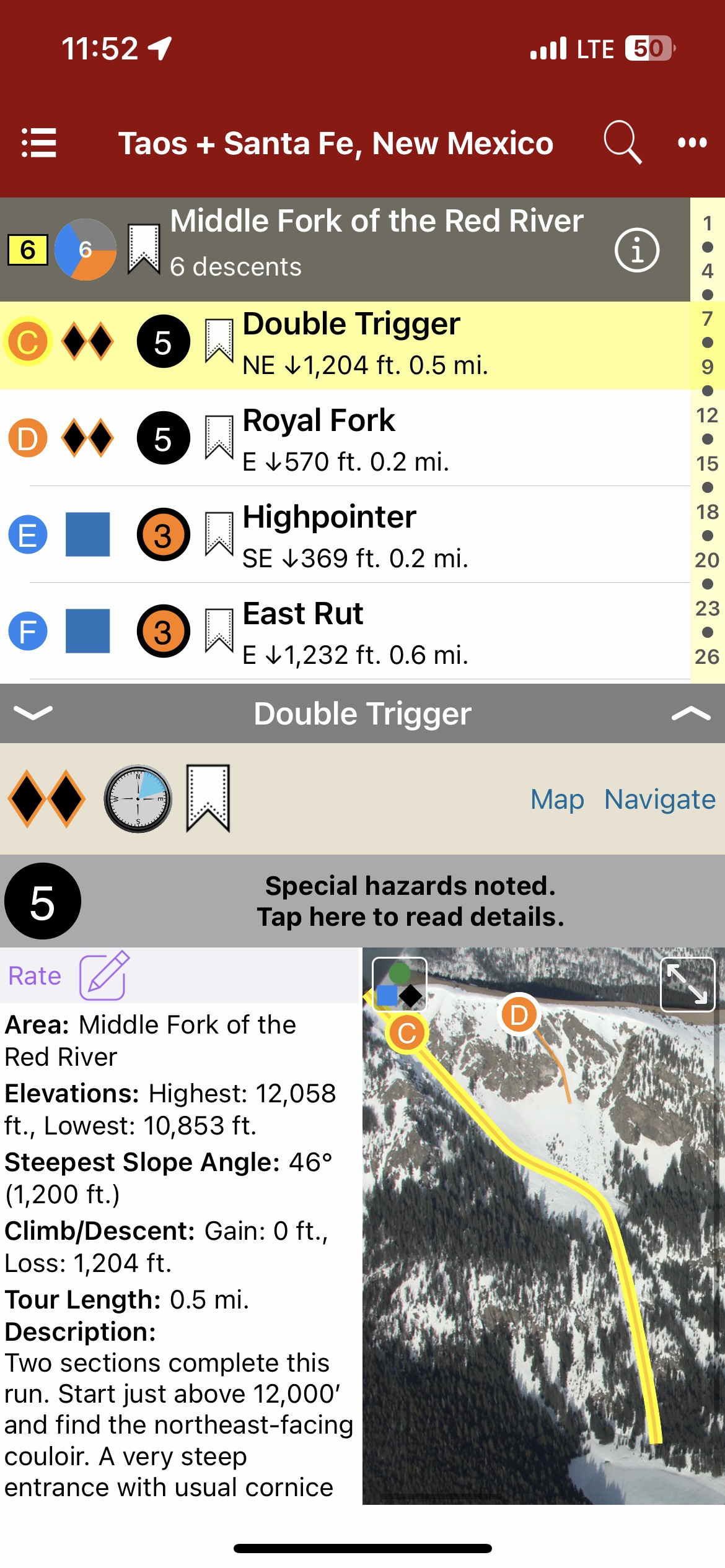Bookmark the Royal Fork row
Viewport: 725px width, 1568px height.
[219, 438]
